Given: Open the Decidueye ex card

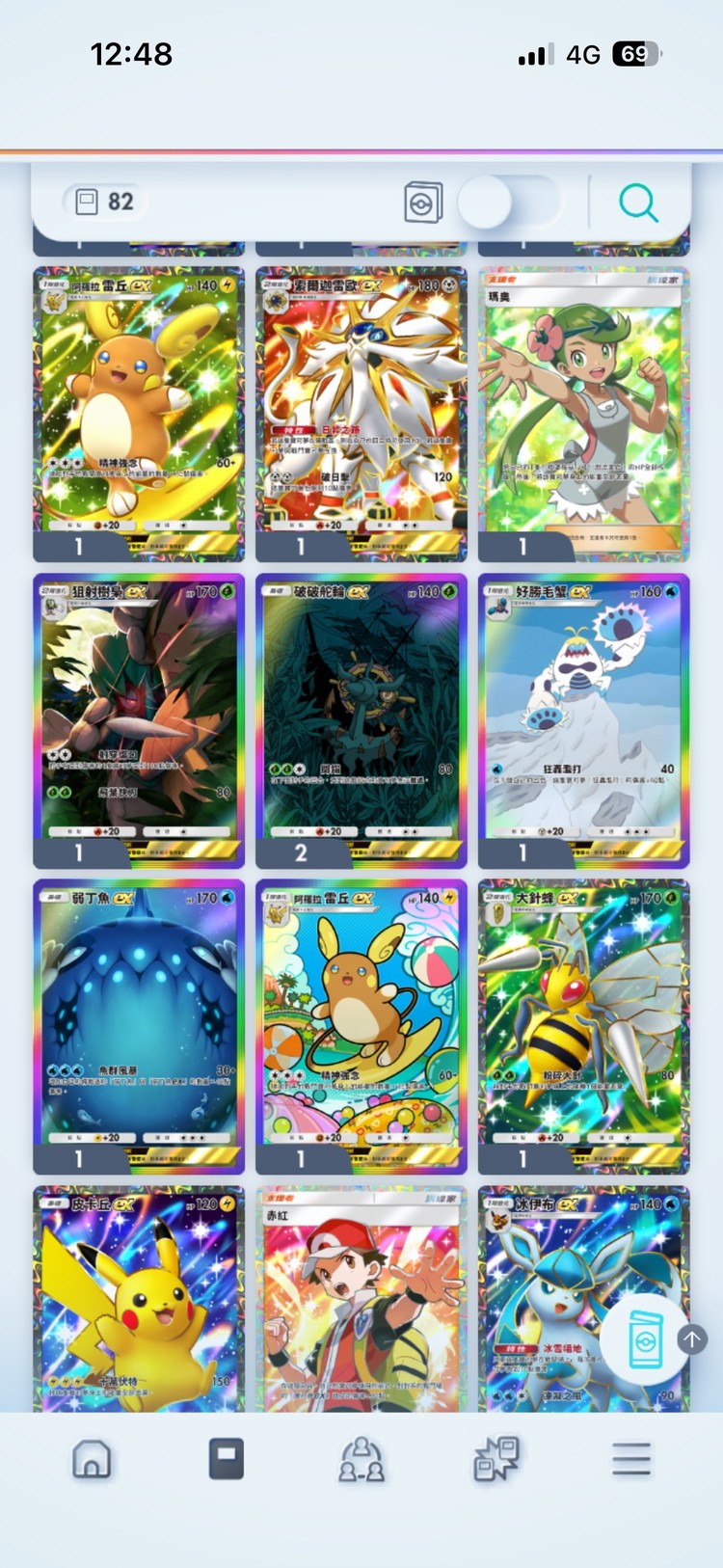Looking at the screenshot, I should tap(139, 712).
